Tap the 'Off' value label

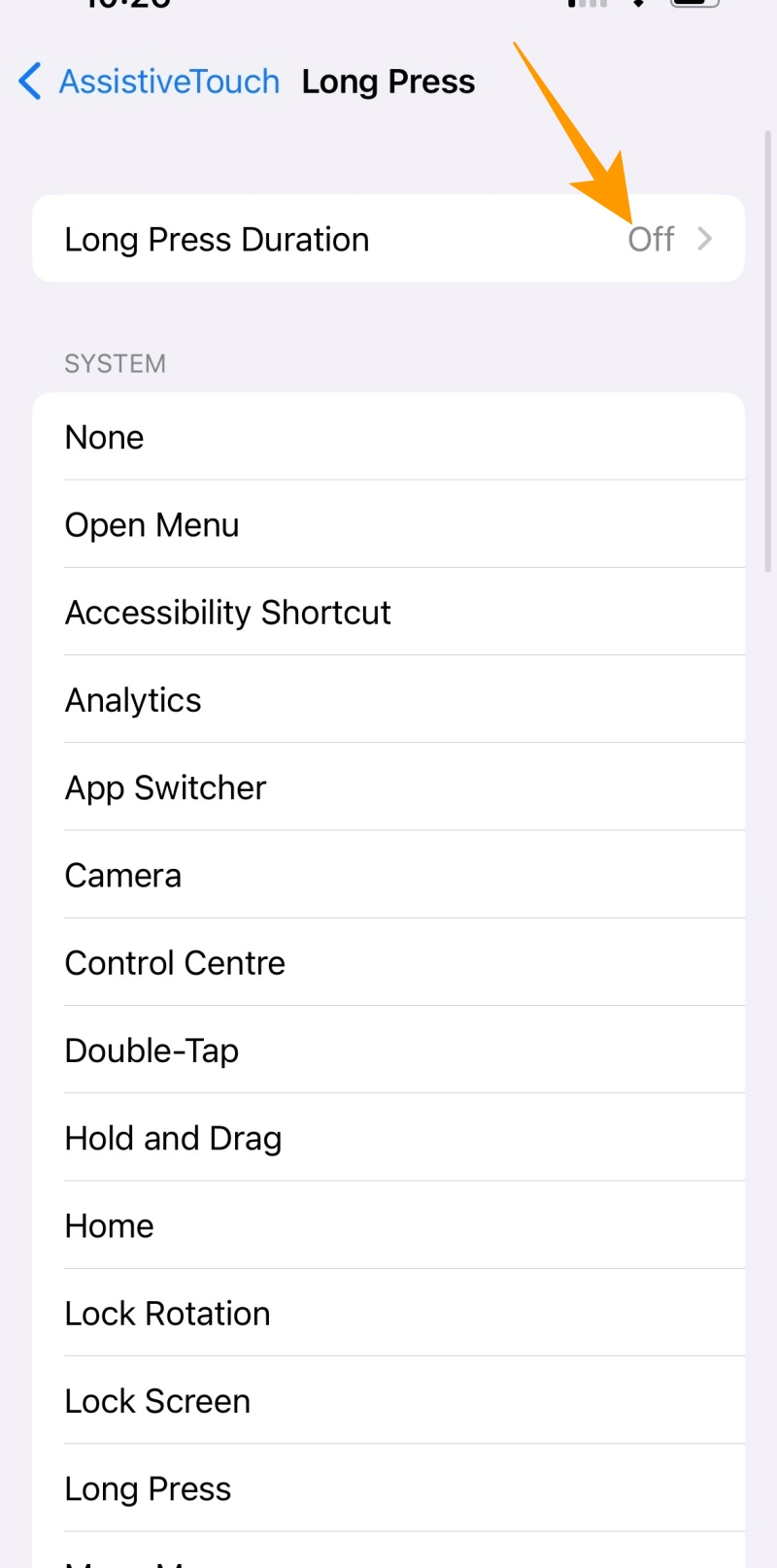coord(651,239)
